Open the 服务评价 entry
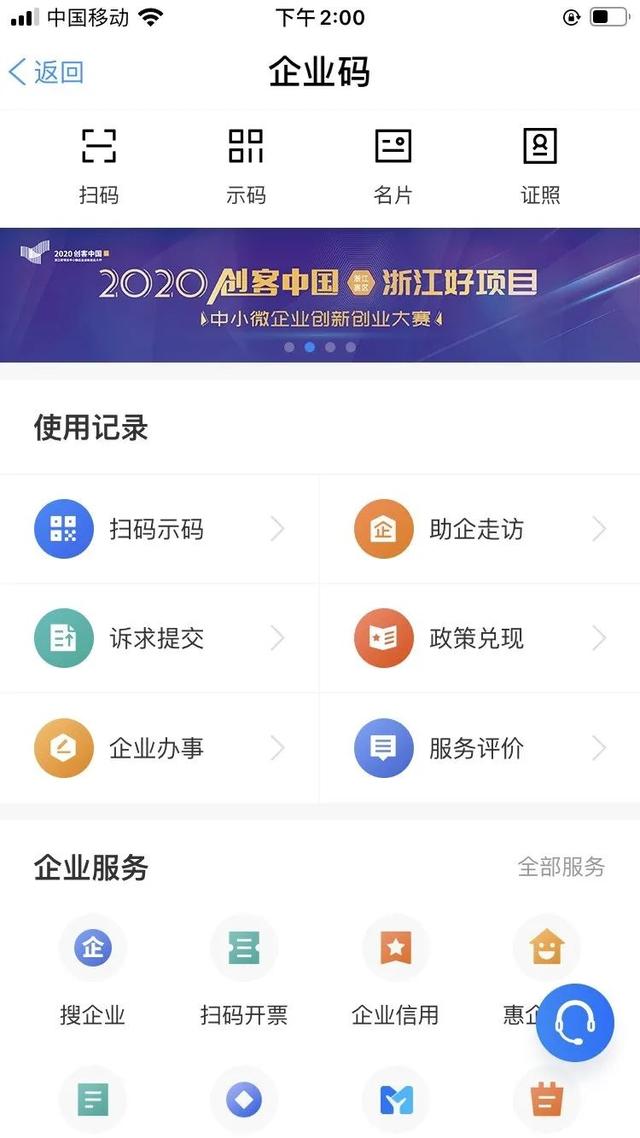The width and height of the screenshot is (640, 1138). coord(480,748)
